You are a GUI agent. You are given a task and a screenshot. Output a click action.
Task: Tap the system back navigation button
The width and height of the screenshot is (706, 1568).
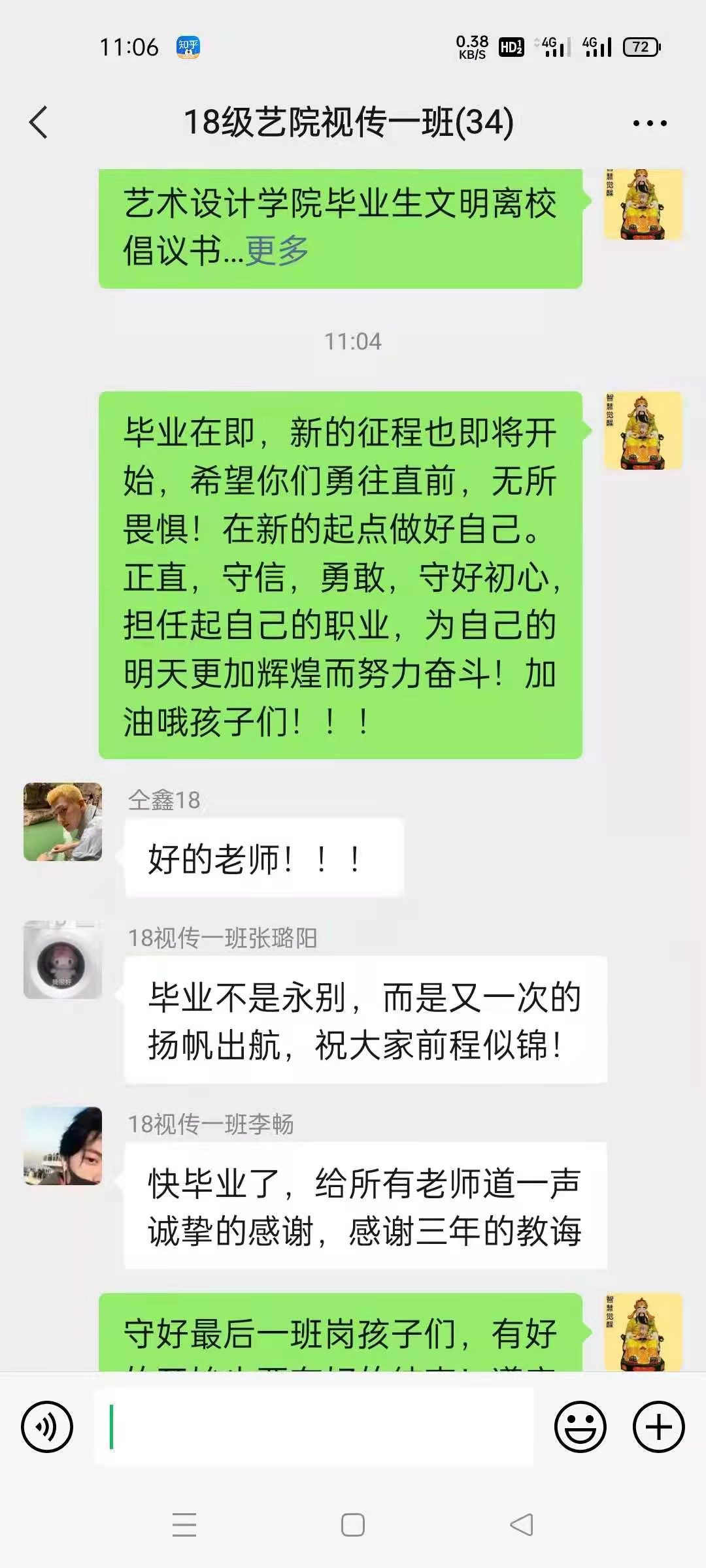pyautogui.click(x=522, y=1525)
